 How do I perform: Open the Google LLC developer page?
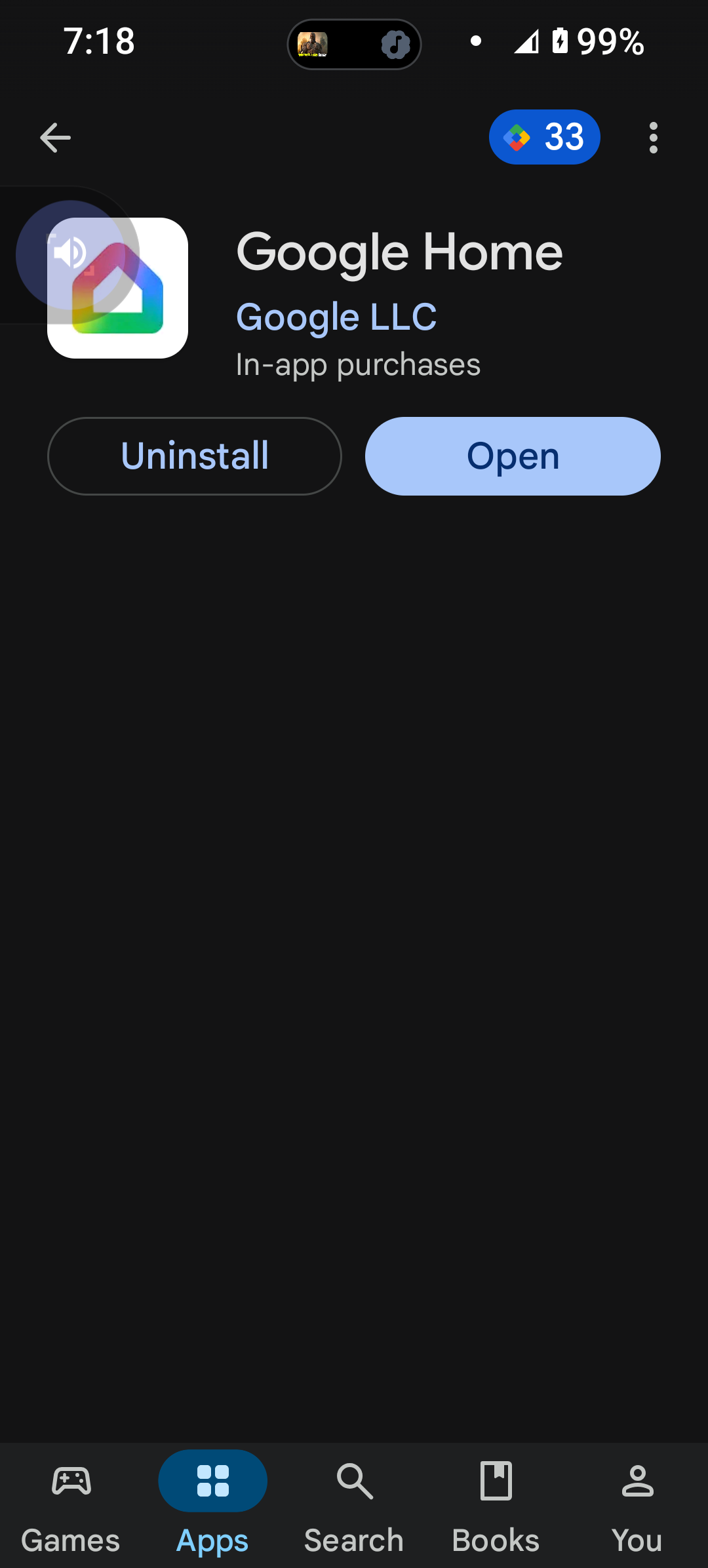[x=336, y=317]
